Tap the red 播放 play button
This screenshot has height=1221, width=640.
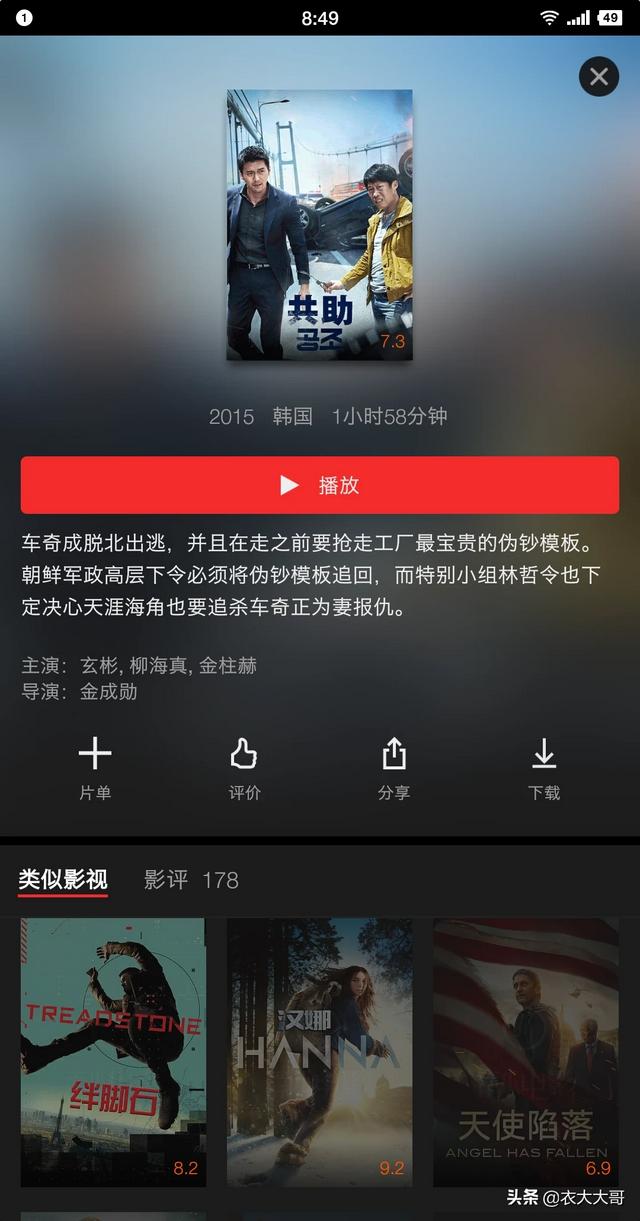(x=320, y=485)
